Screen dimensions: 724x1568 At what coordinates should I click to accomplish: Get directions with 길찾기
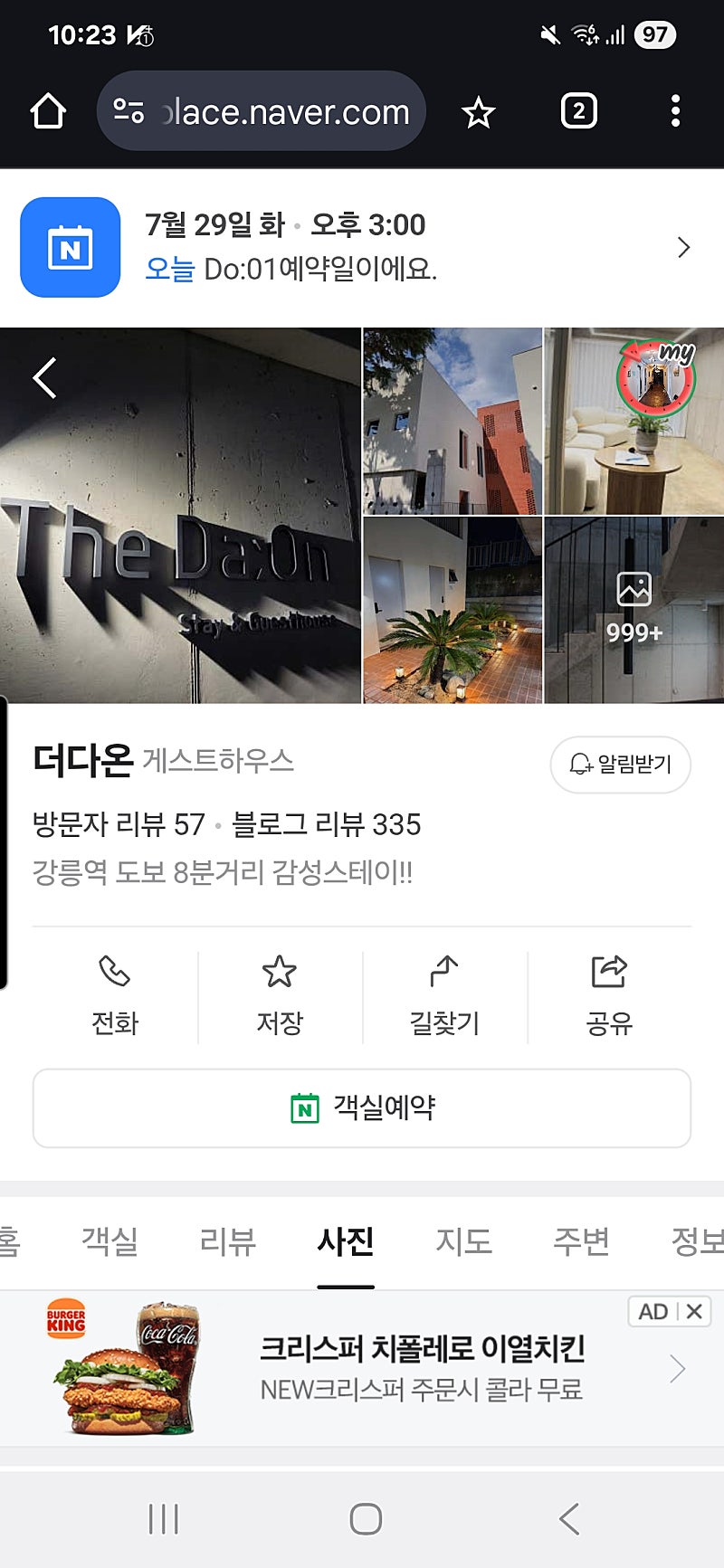(444, 995)
